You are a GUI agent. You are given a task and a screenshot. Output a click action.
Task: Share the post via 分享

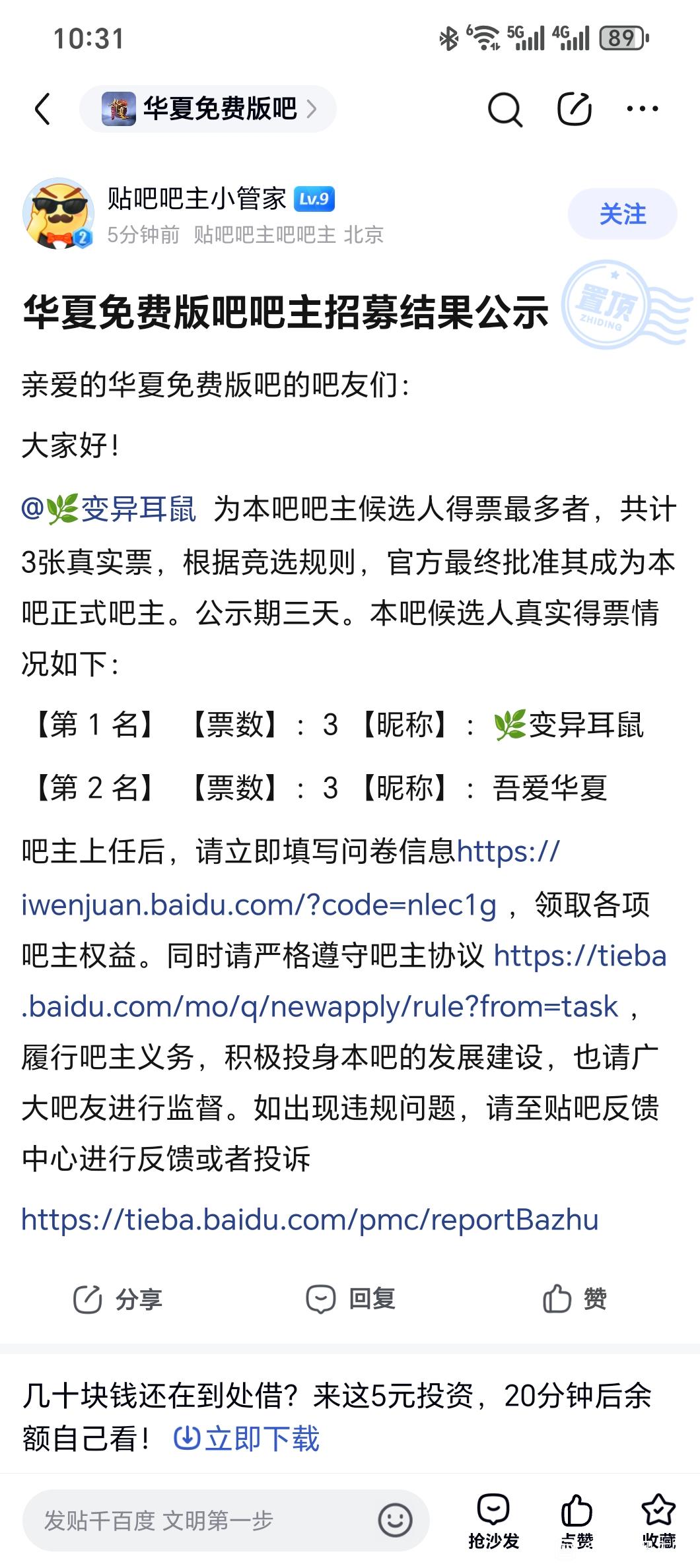[x=117, y=1299]
